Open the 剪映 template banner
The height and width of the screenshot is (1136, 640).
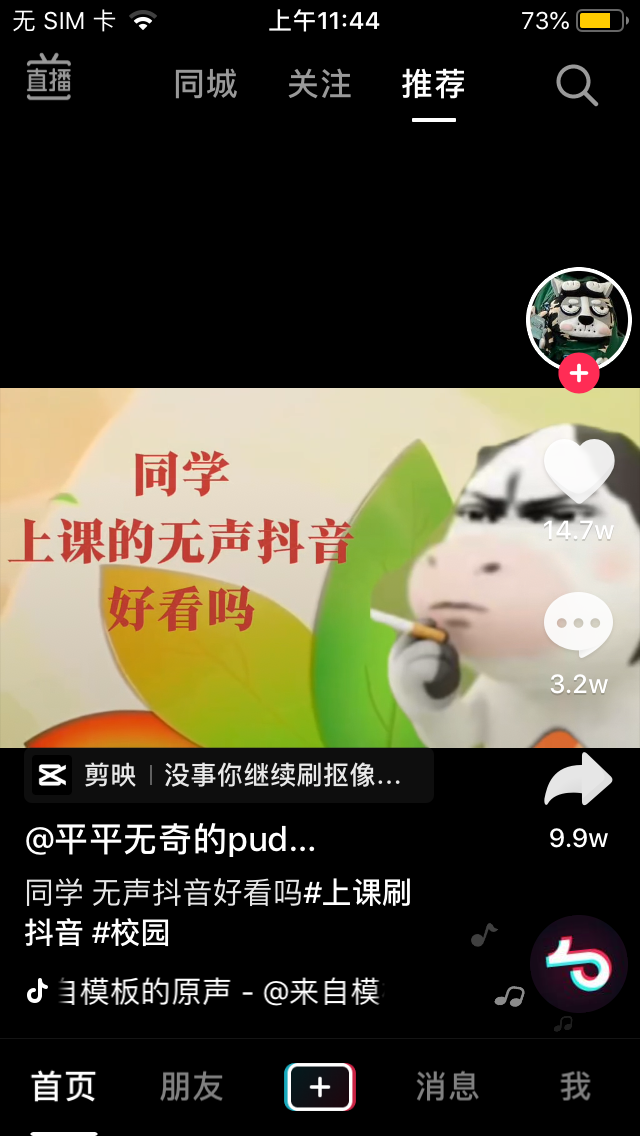229,776
